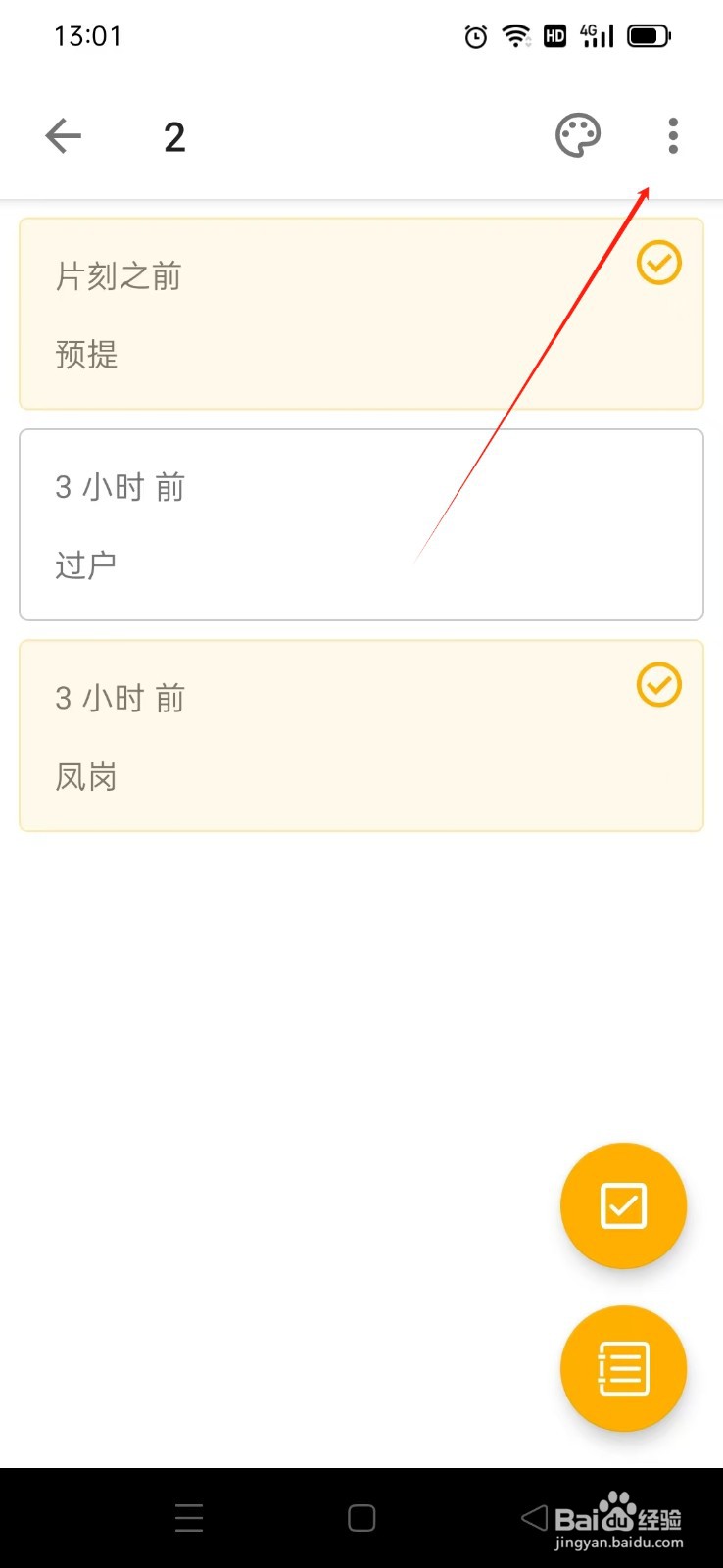Open the 过户 note card
723x1568 pixels.
click(x=294, y=524)
